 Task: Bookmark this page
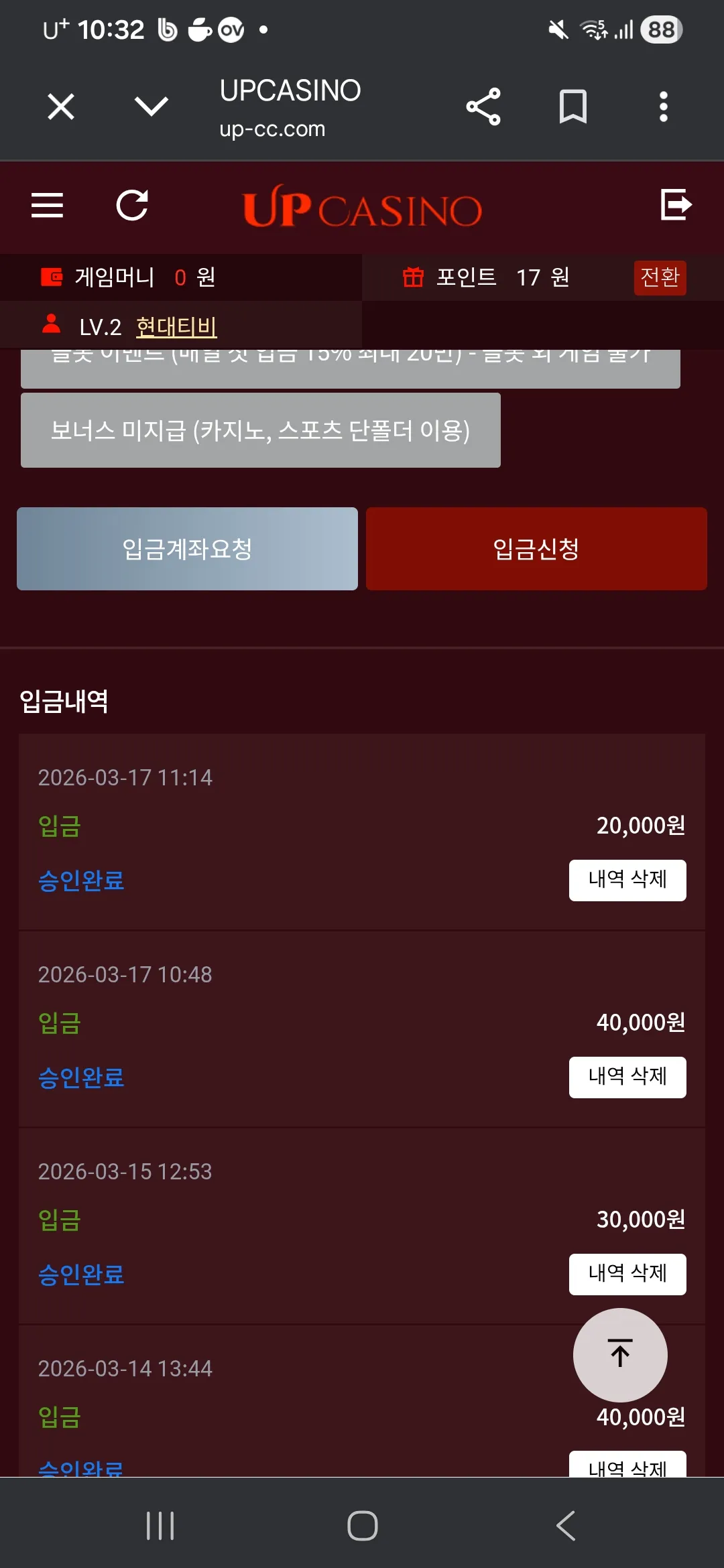click(x=573, y=107)
